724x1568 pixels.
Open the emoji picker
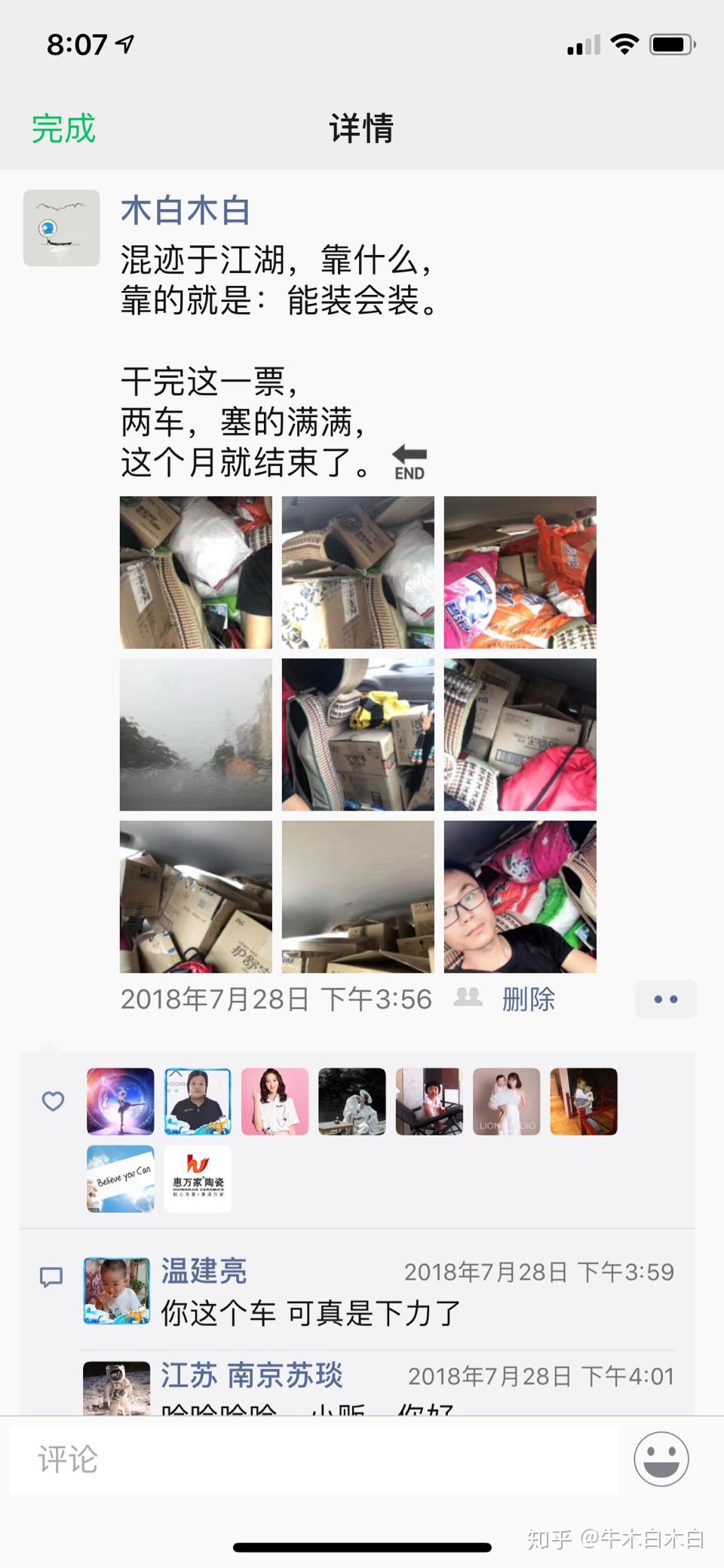(x=661, y=1459)
